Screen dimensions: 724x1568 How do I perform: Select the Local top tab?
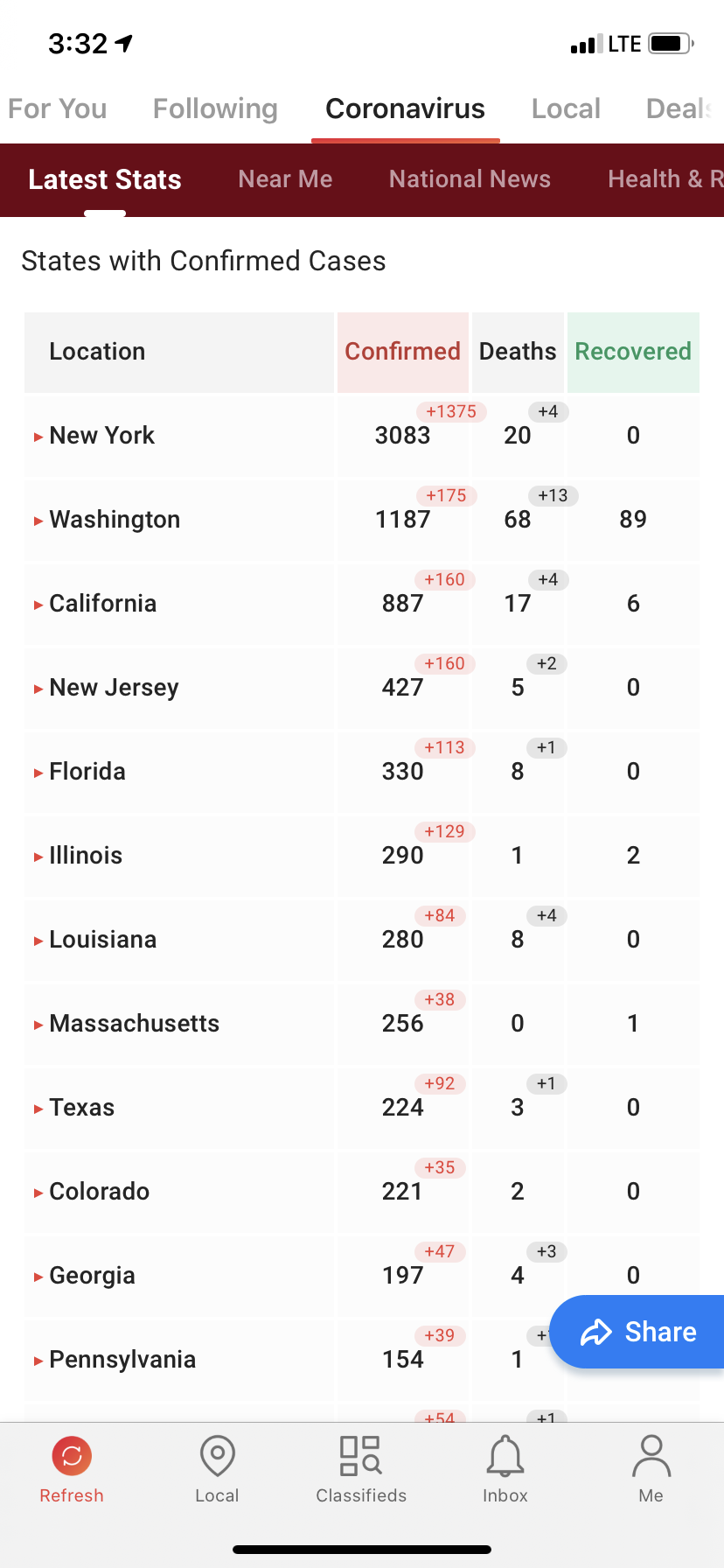click(566, 108)
